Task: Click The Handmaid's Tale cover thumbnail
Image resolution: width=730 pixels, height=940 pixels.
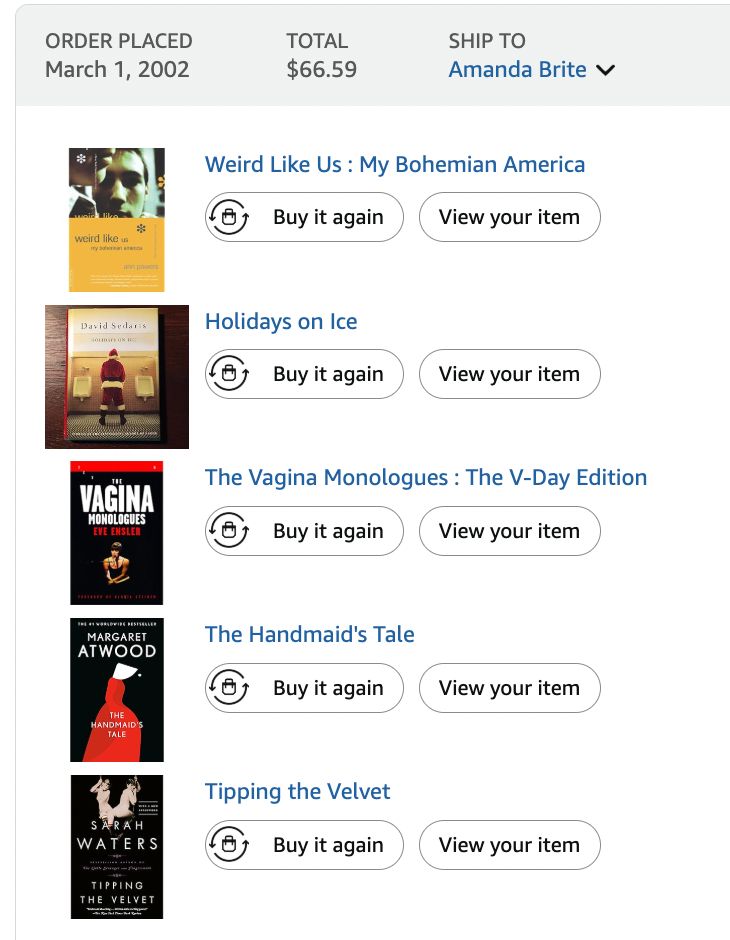Action: coord(117,689)
